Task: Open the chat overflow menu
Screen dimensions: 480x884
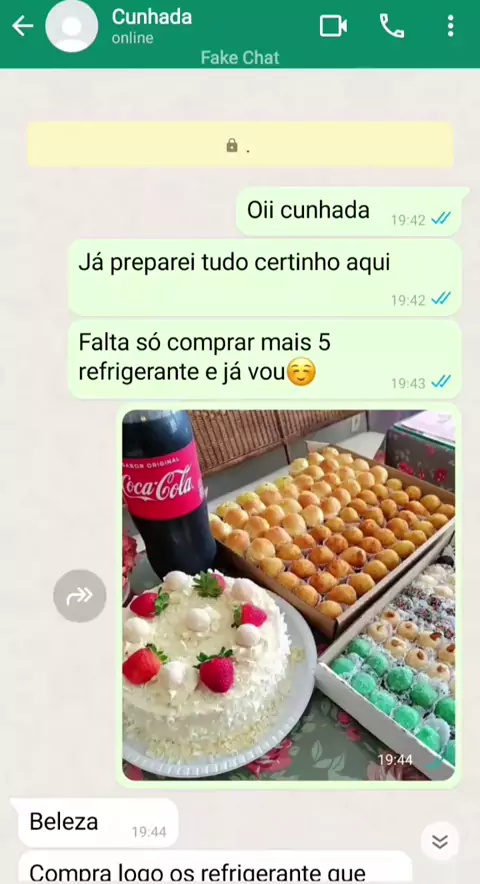Action: point(450,26)
